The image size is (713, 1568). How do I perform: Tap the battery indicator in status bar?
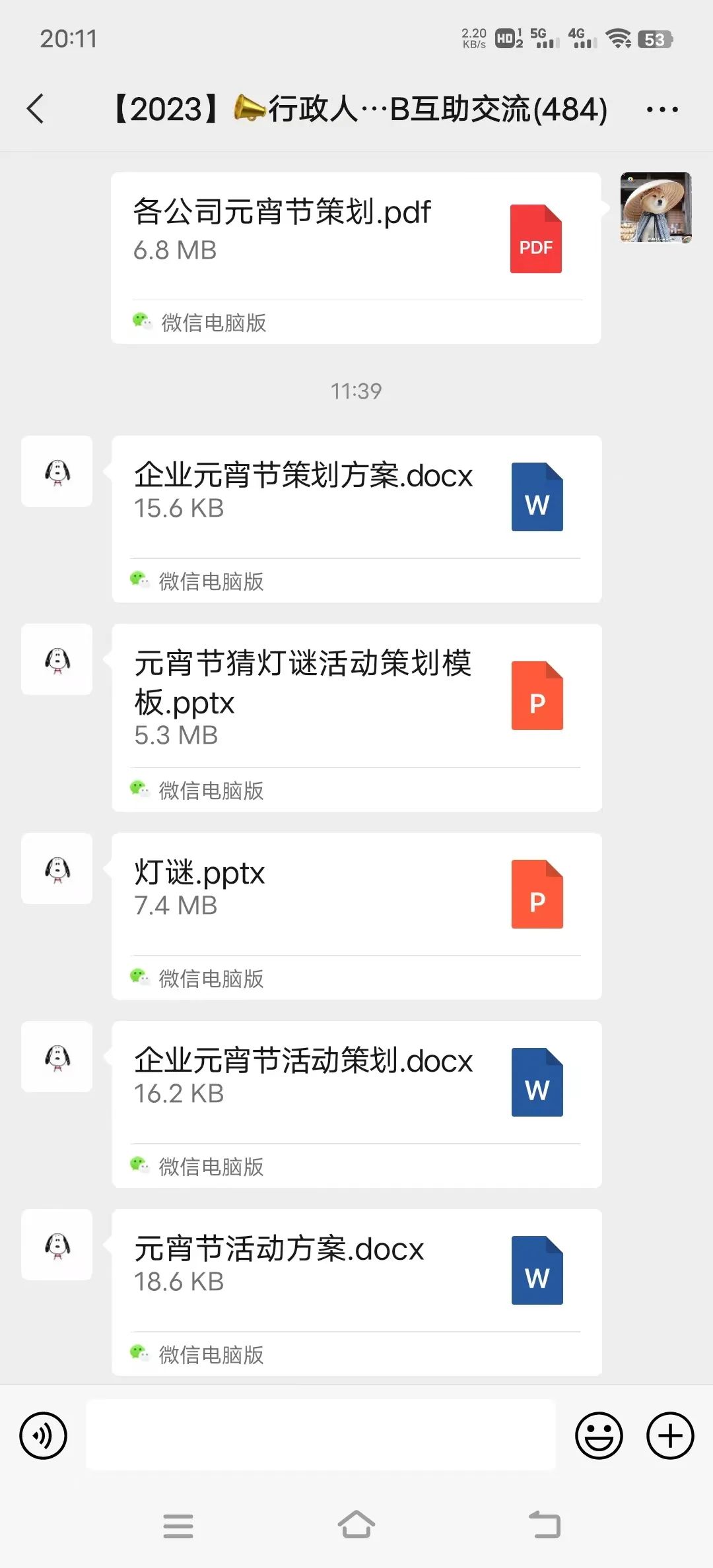pos(656,40)
